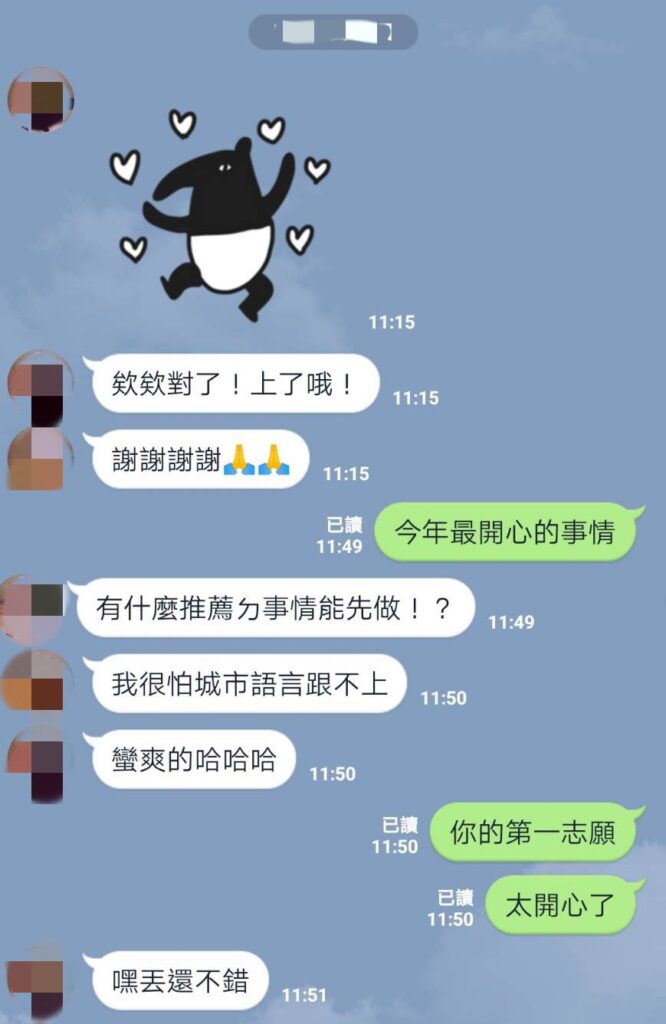
Task: Tap profile picture next to 欸欸對了！上了哦！
Action: tap(40, 384)
